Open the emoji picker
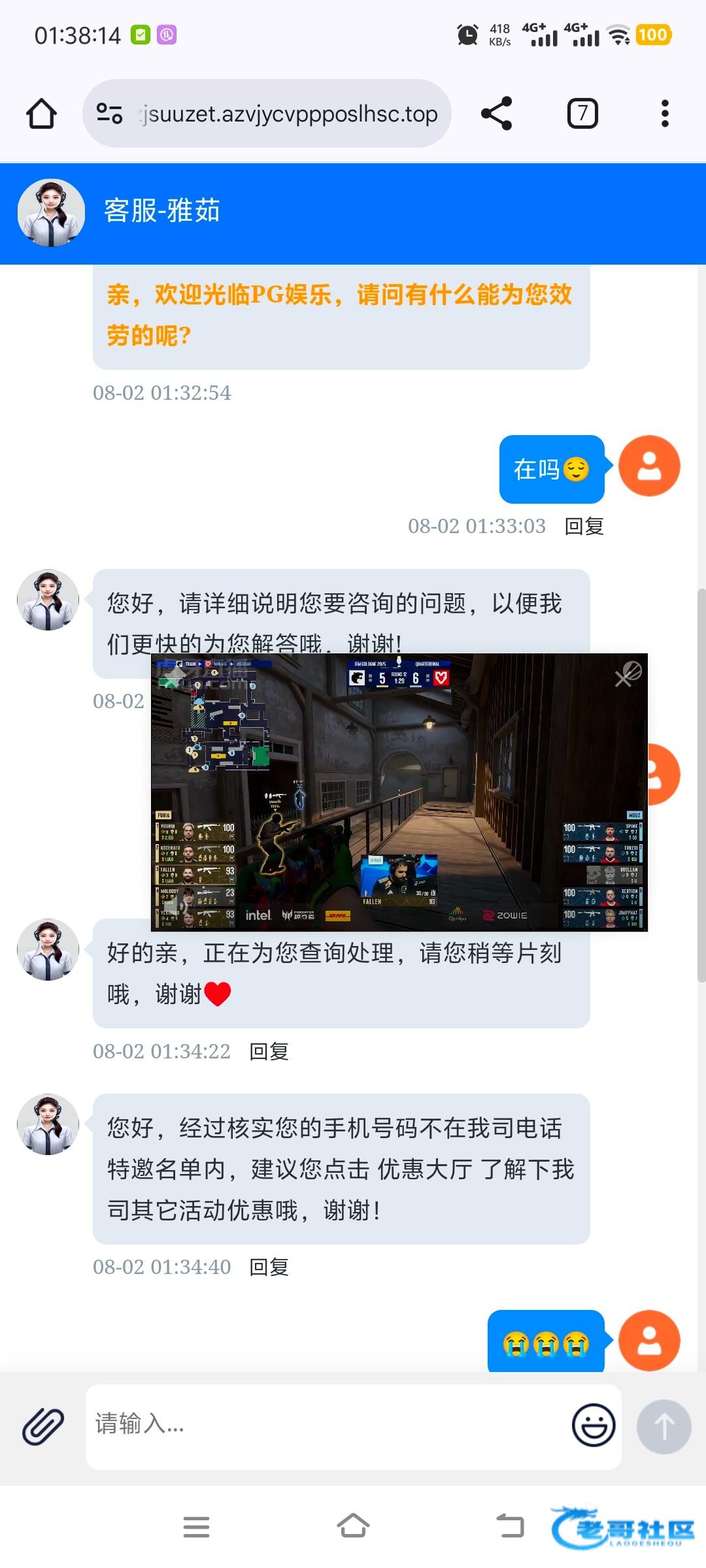 point(593,1425)
